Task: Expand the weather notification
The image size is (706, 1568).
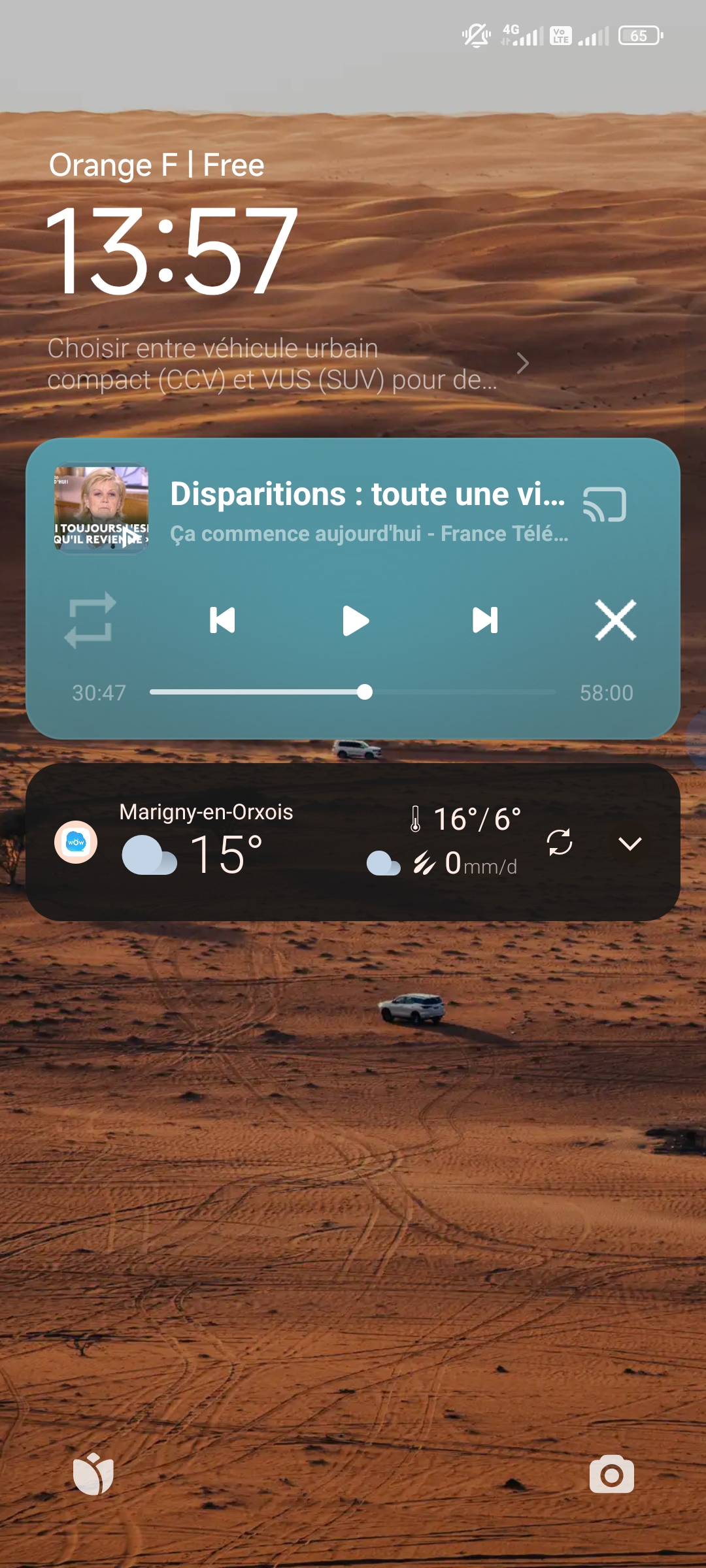Action: [x=630, y=843]
